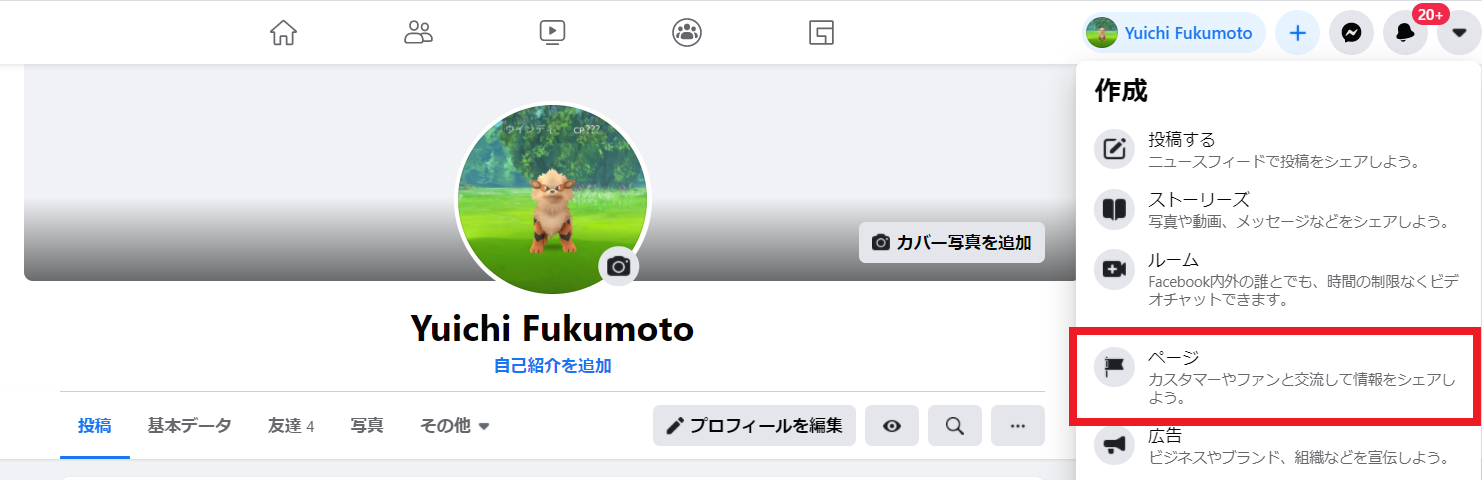Tap the camera icon on profile picture
This screenshot has height=480, width=1482.
coord(618,266)
